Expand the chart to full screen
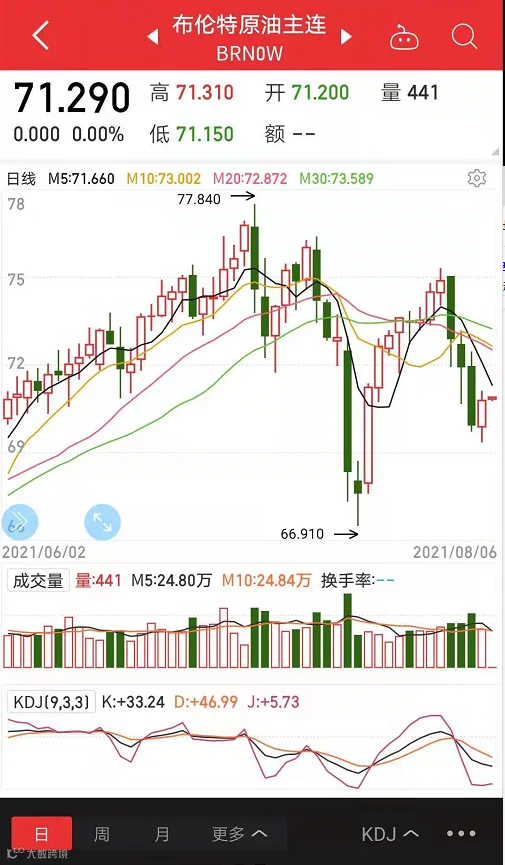The width and height of the screenshot is (505, 865). click(x=102, y=521)
